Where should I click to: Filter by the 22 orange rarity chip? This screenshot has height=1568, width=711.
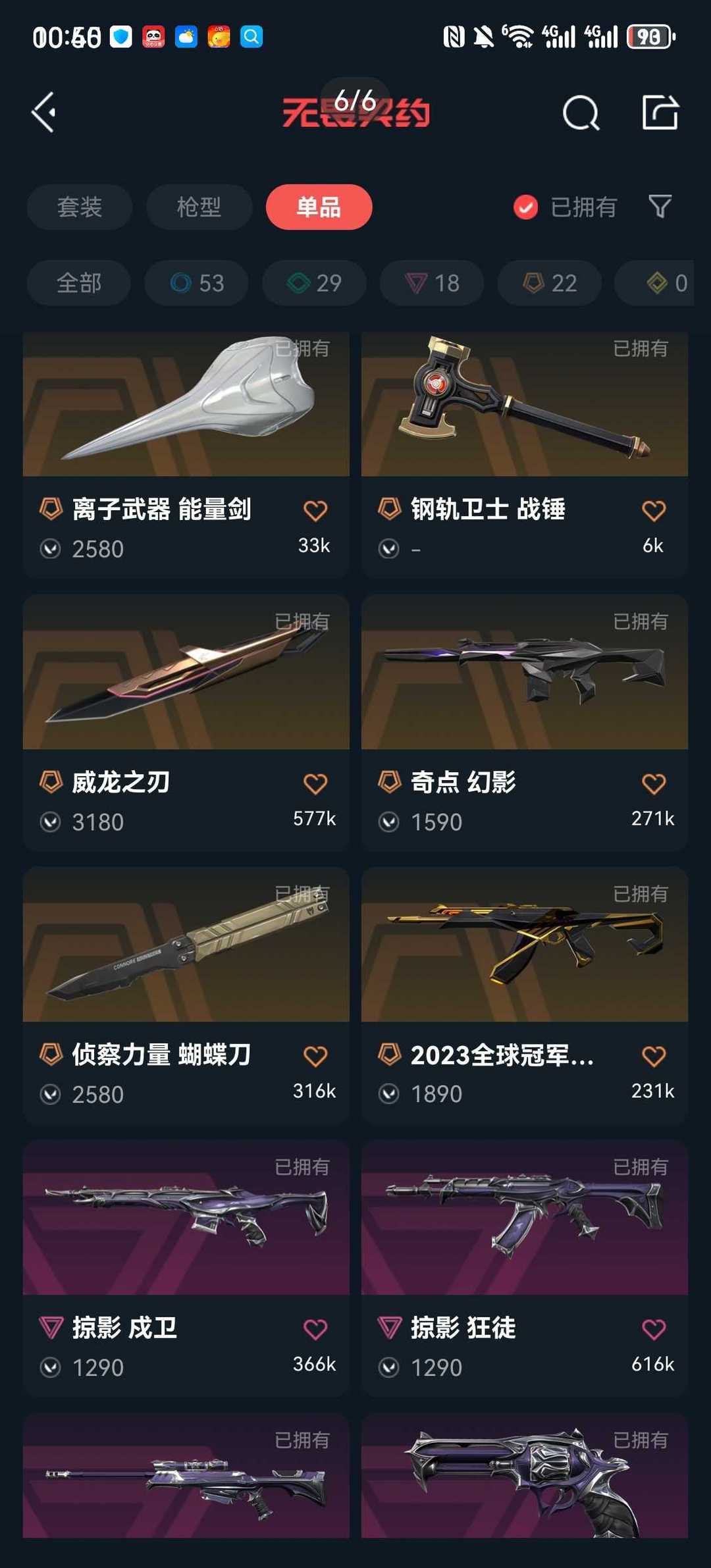550,283
